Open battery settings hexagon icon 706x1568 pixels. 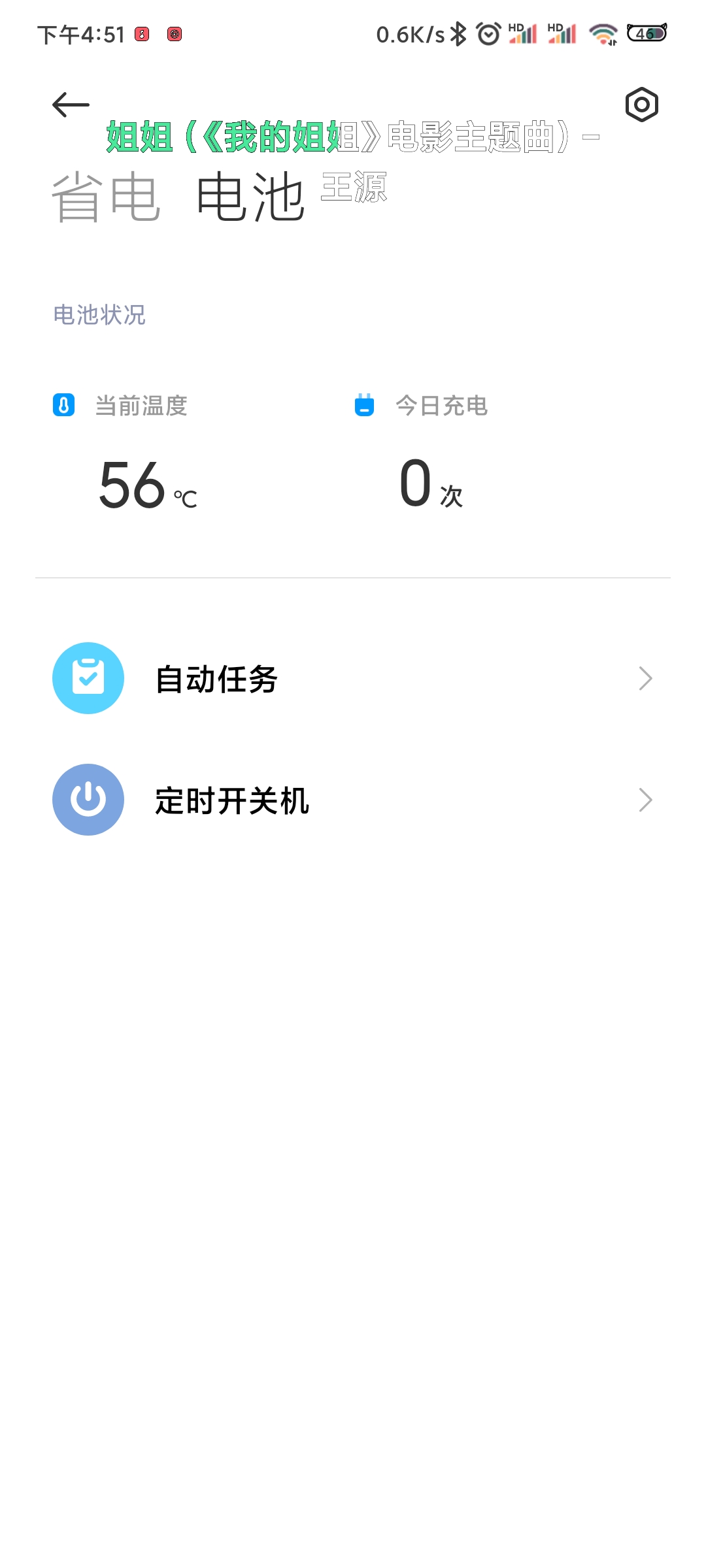pyautogui.click(x=641, y=105)
